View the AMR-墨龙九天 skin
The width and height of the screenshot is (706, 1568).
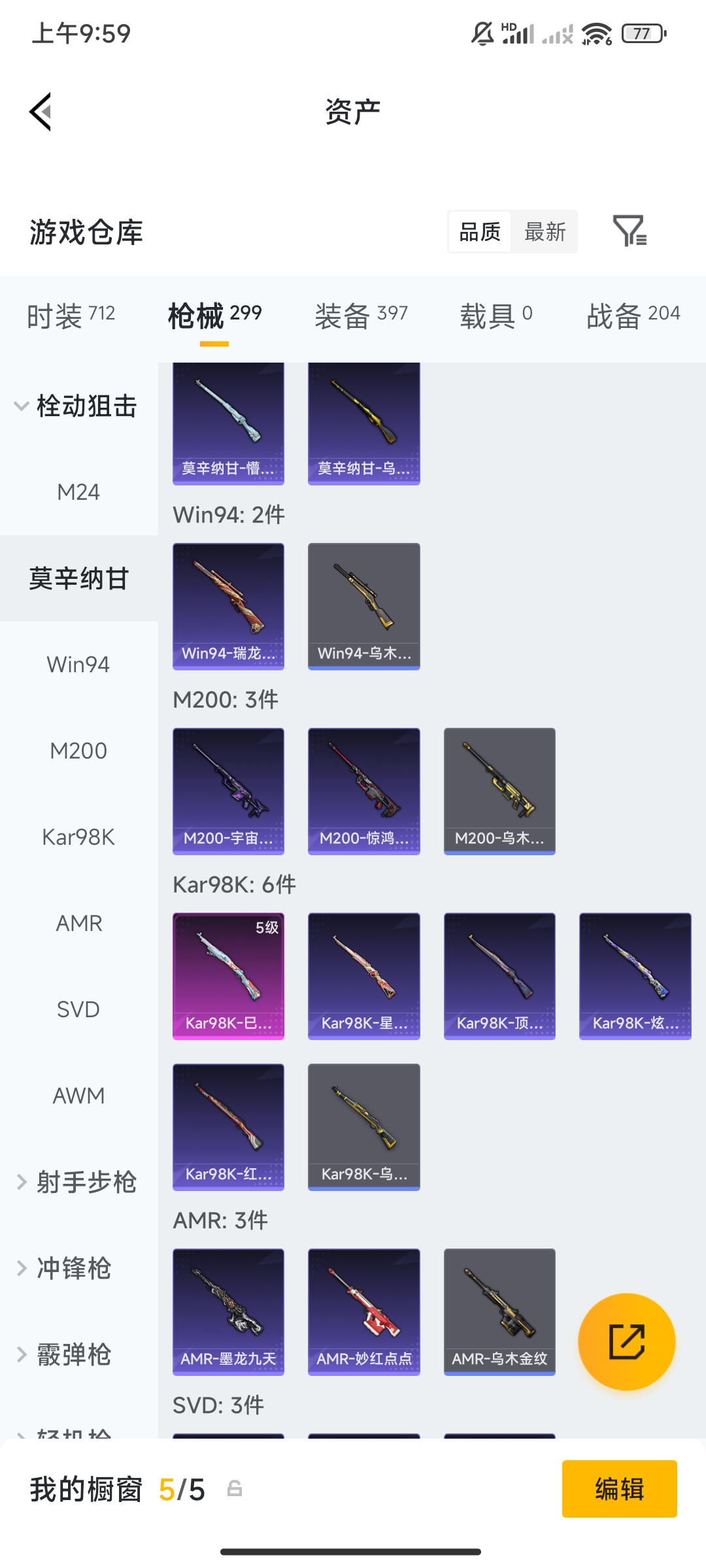pos(228,1312)
